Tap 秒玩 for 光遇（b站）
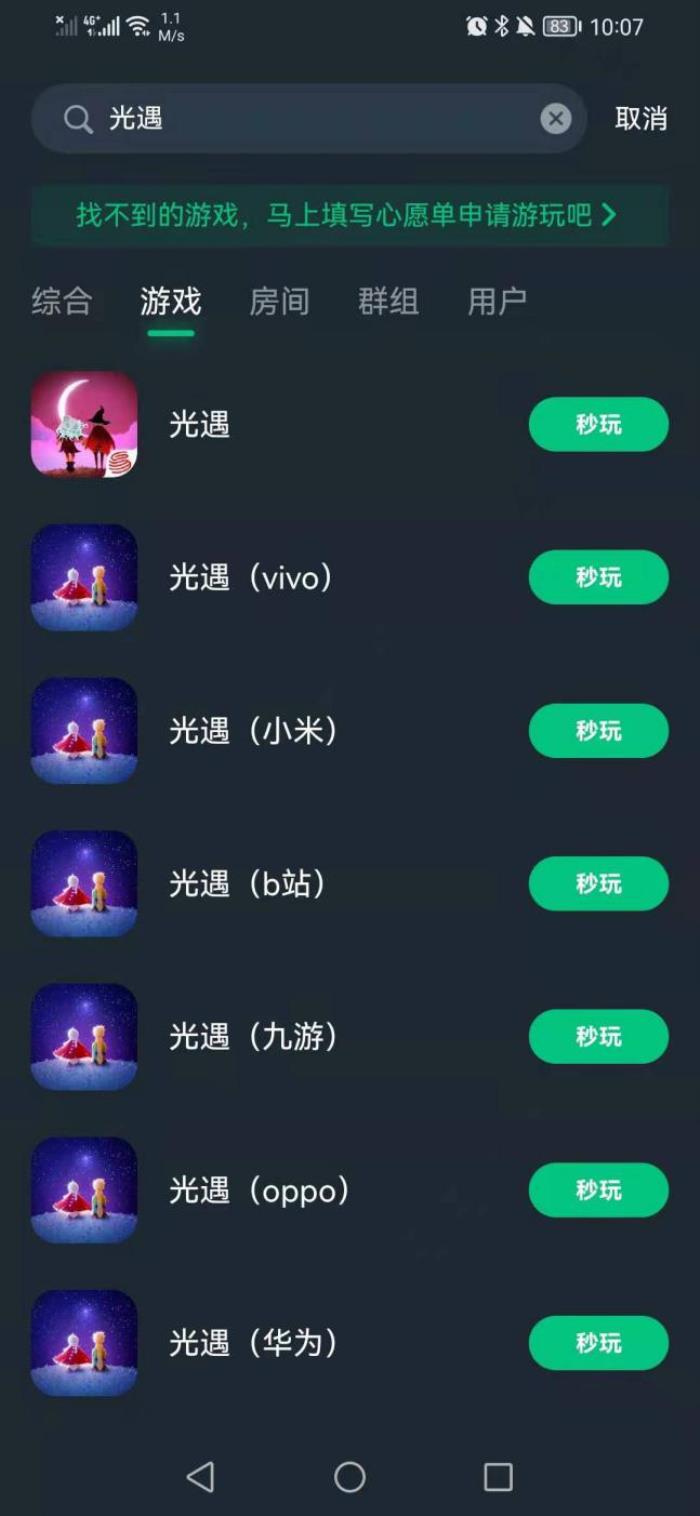This screenshot has width=700, height=1516. (x=598, y=883)
